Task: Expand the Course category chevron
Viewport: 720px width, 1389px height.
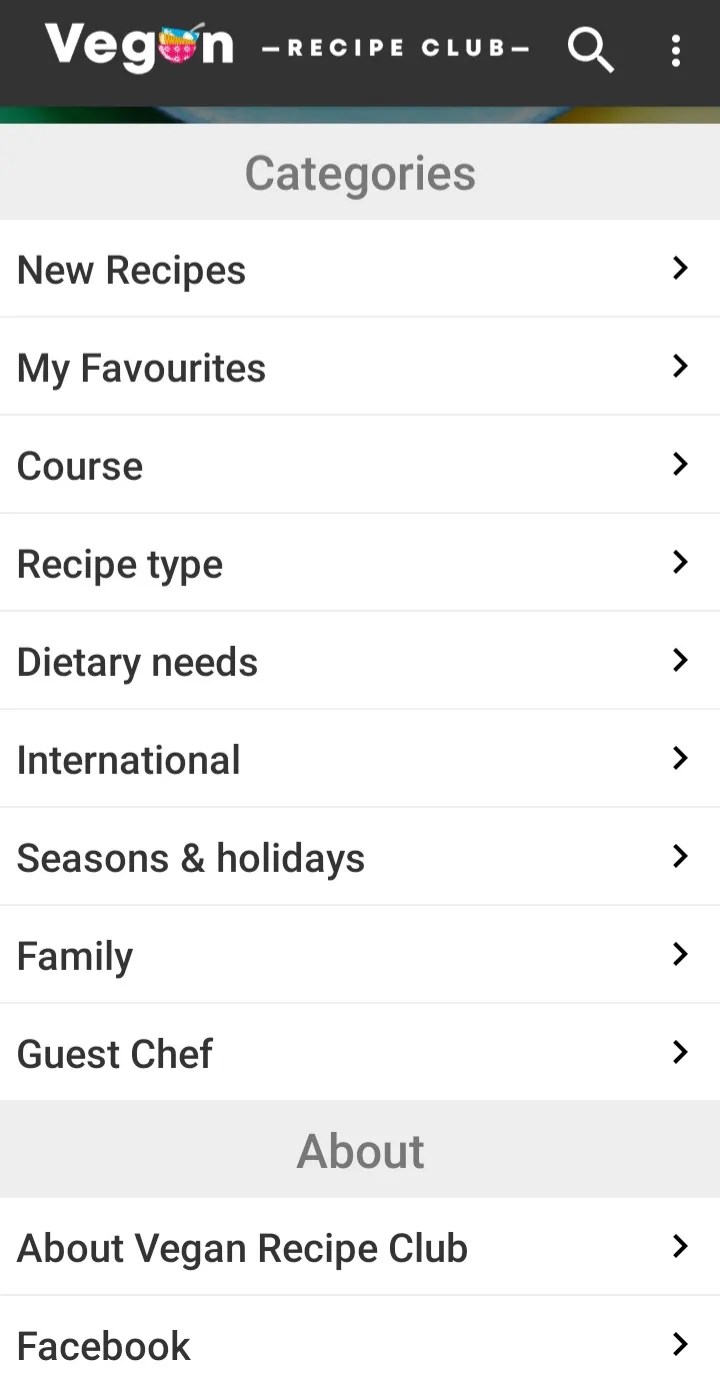Action: 680,465
